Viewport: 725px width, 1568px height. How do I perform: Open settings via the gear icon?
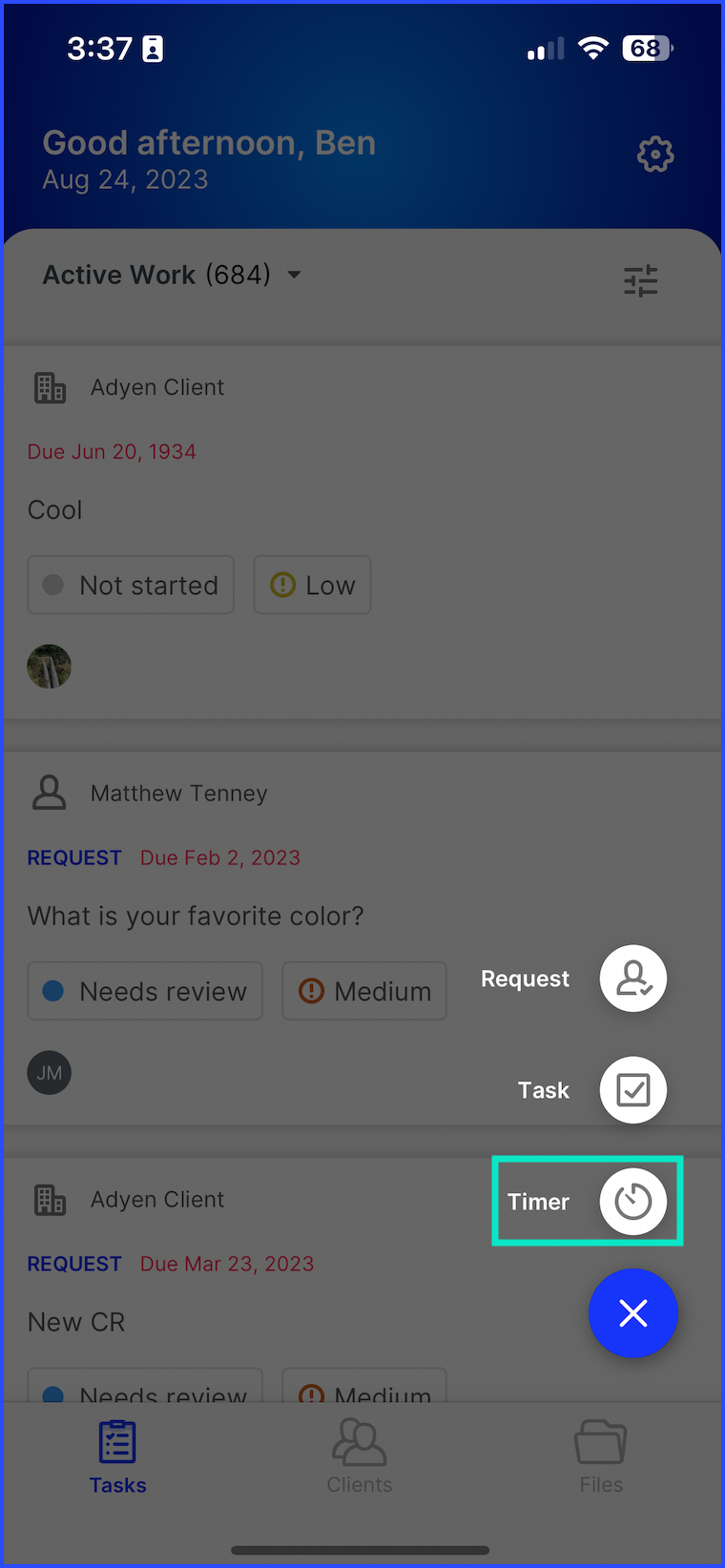(654, 155)
